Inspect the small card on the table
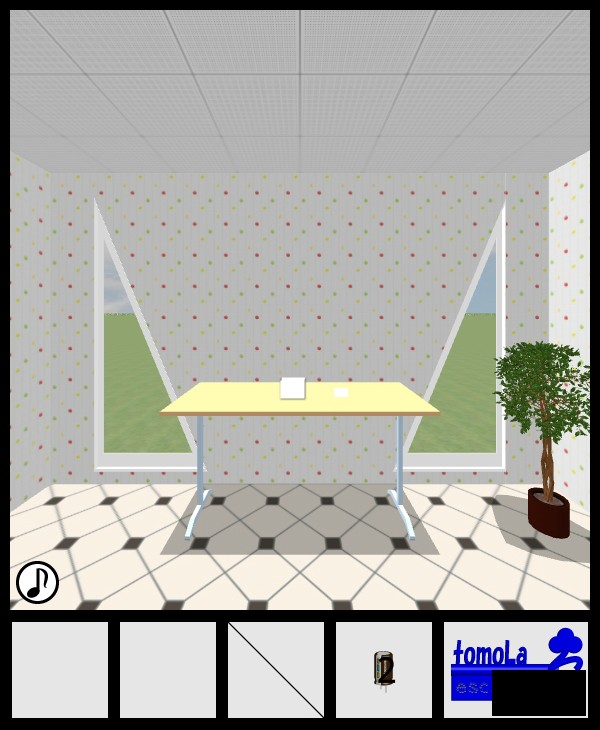This screenshot has width=600, height=730. tap(341, 392)
